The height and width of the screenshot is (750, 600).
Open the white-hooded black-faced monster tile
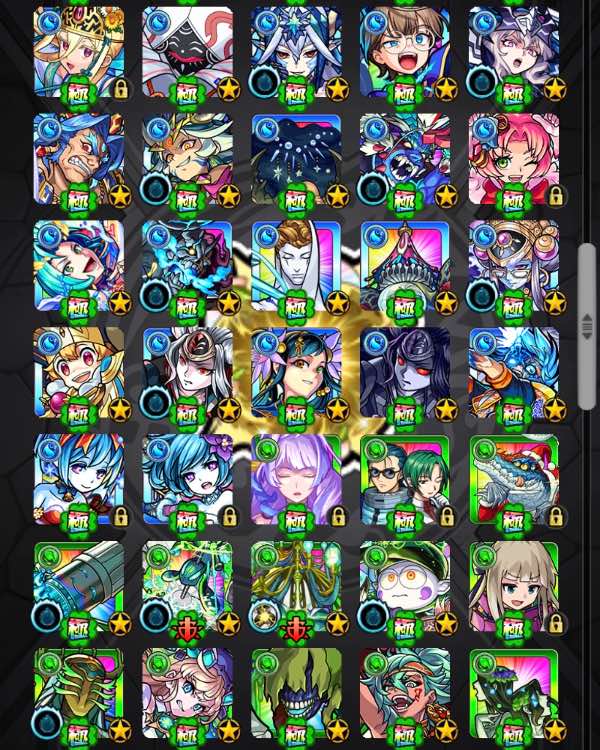pyautogui.click(x=188, y=52)
